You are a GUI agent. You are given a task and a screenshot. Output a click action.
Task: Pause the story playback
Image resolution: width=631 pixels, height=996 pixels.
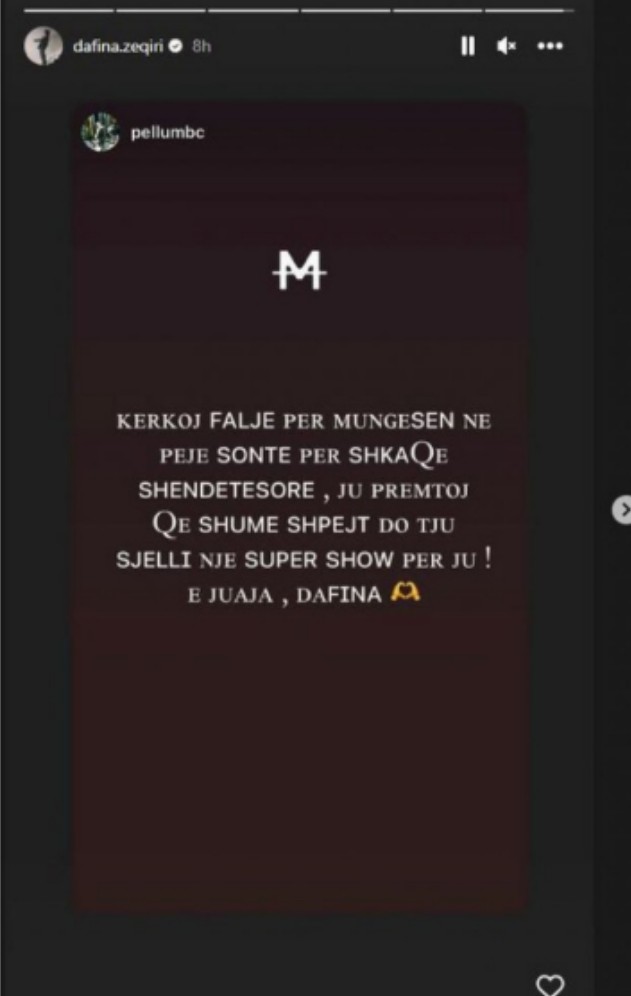467,46
